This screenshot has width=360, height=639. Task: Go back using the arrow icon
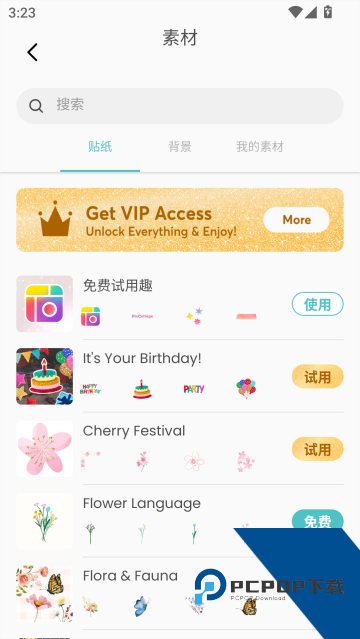click(32, 52)
